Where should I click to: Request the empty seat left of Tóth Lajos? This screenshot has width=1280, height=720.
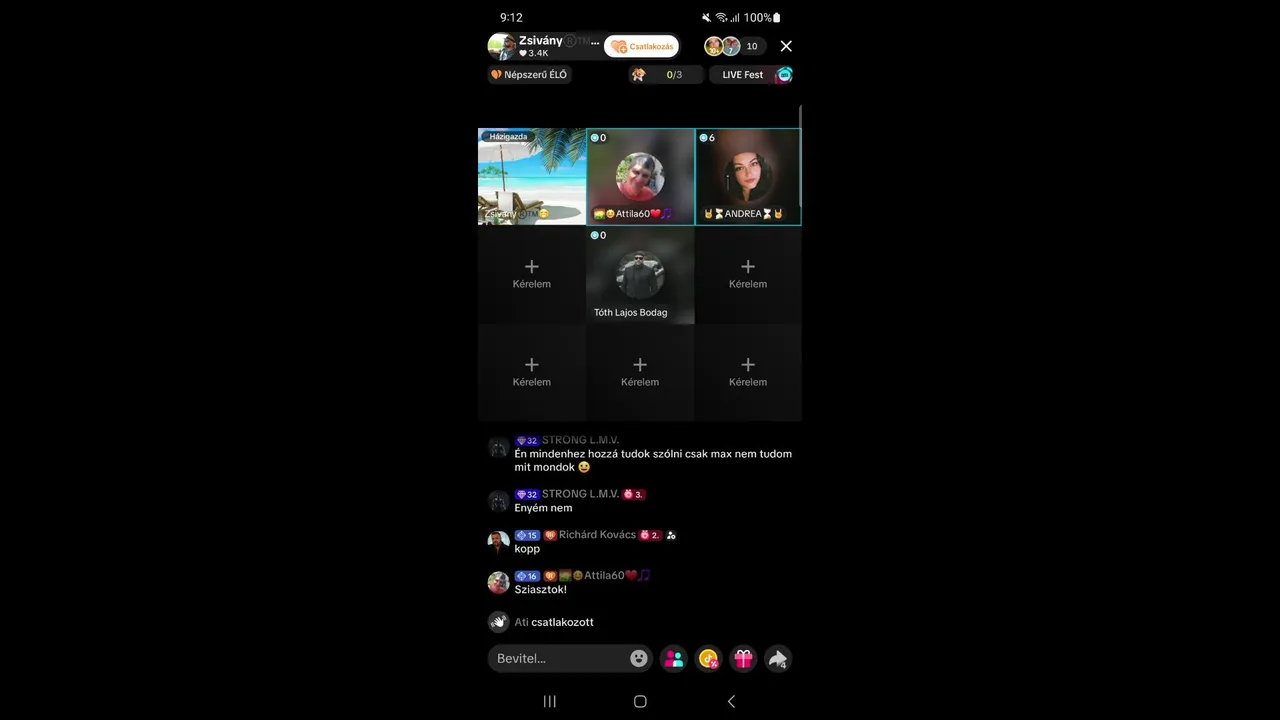pos(531,273)
